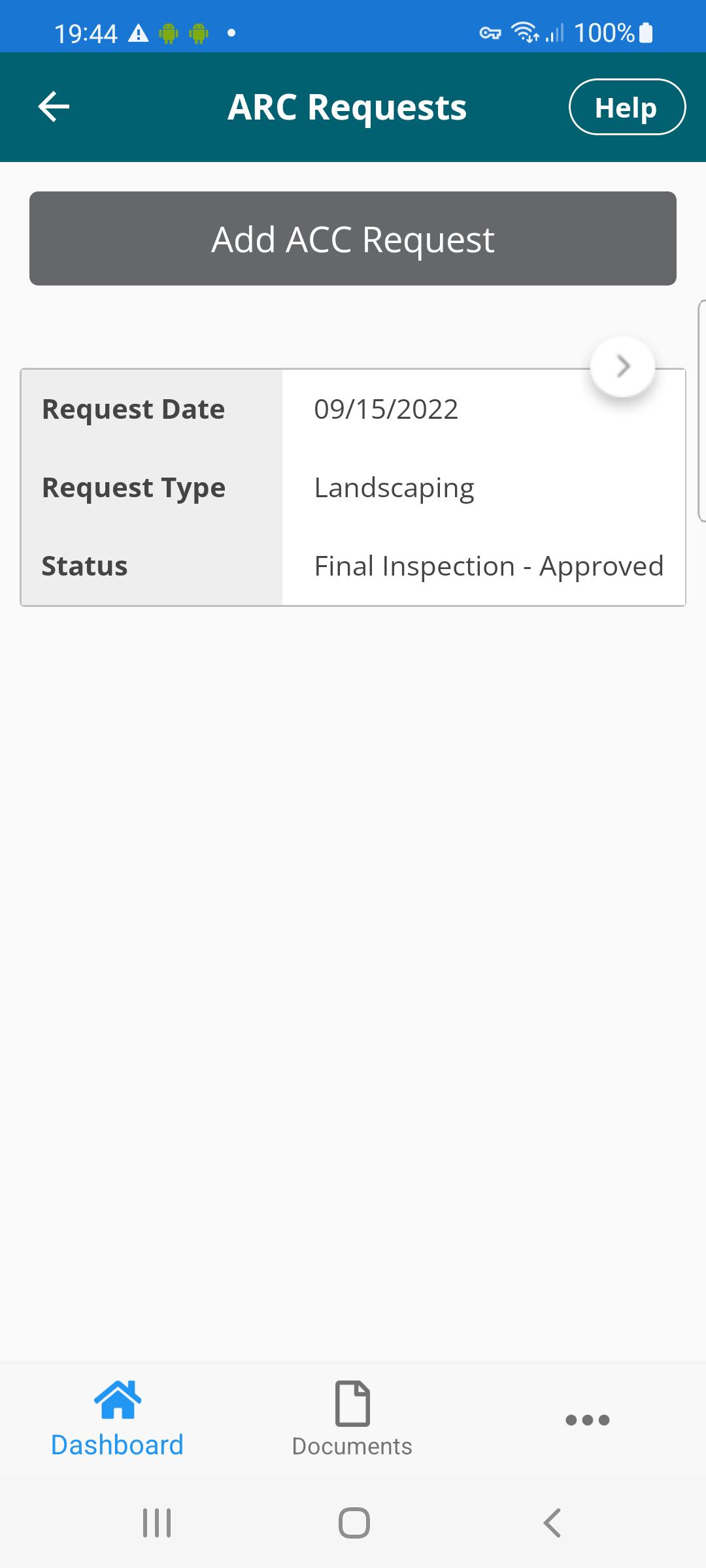Open the three-dots more menu
Screen dimensions: 706x1568
point(587,1420)
